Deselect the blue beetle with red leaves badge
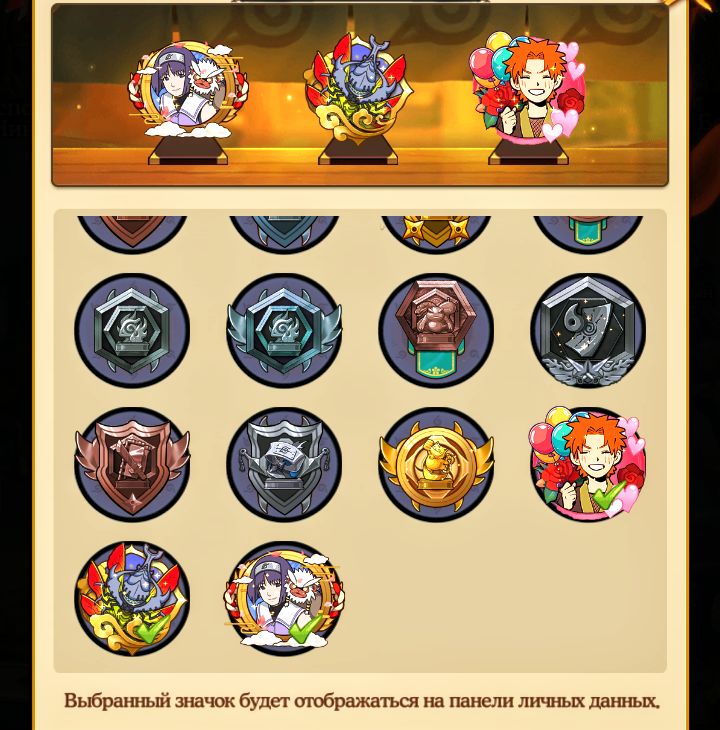This screenshot has height=730, width=720. pyautogui.click(x=132, y=598)
